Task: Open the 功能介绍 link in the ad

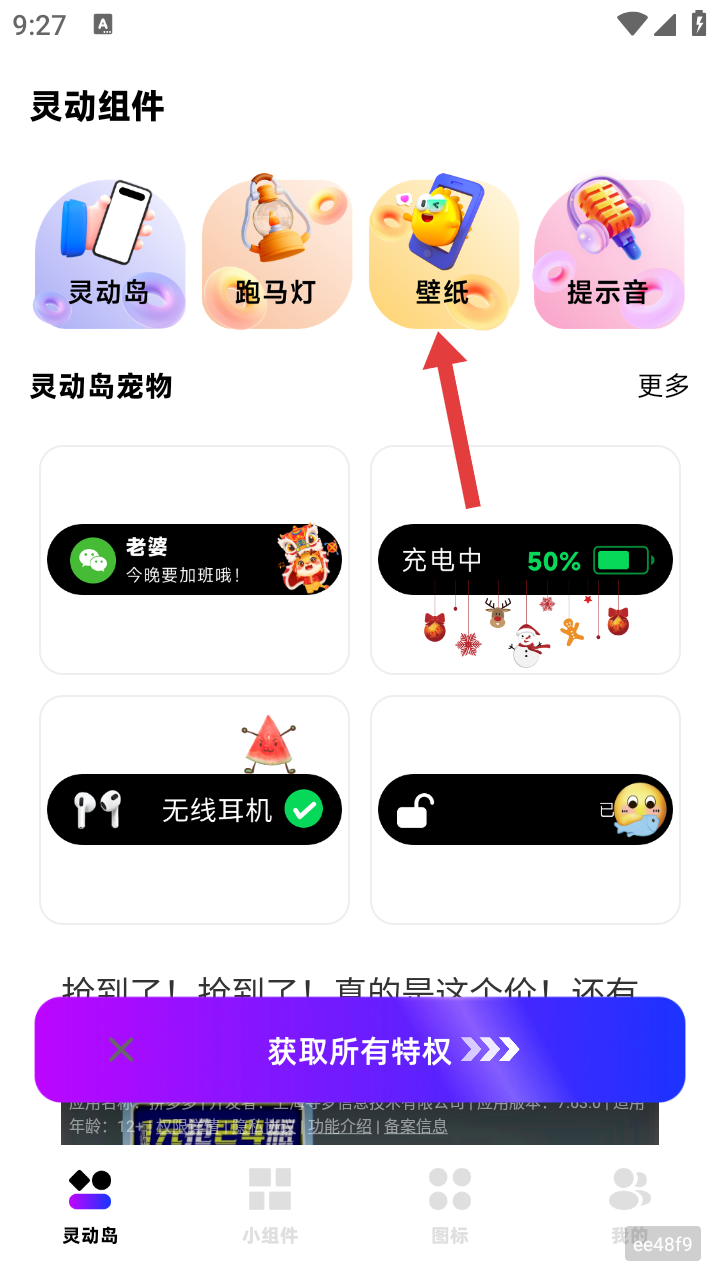Action: (339, 1127)
